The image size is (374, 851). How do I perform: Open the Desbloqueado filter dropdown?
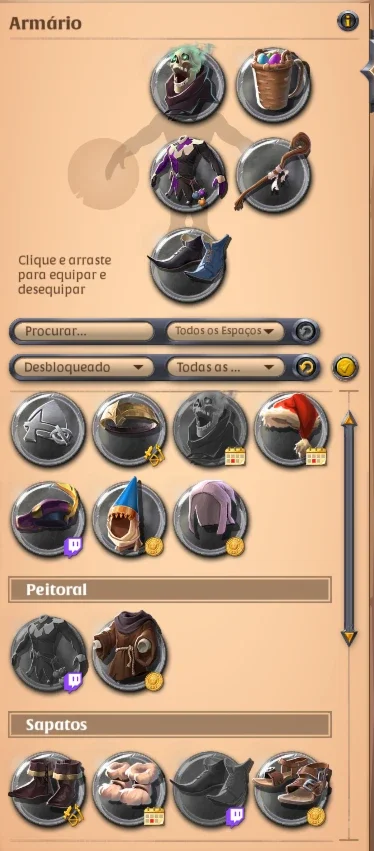click(x=84, y=367)
